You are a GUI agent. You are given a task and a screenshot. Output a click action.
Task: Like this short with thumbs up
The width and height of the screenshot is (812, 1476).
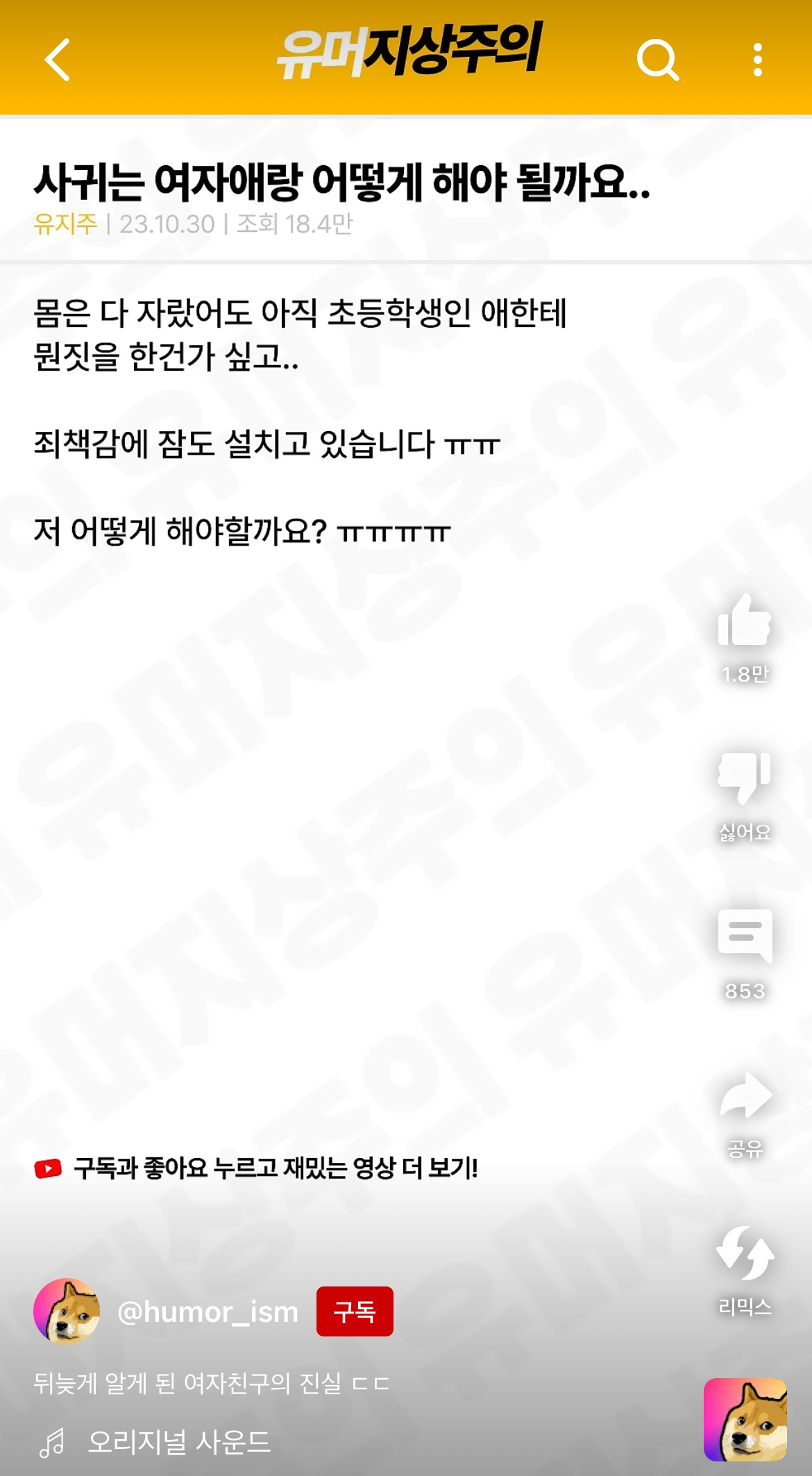(745, 621)
